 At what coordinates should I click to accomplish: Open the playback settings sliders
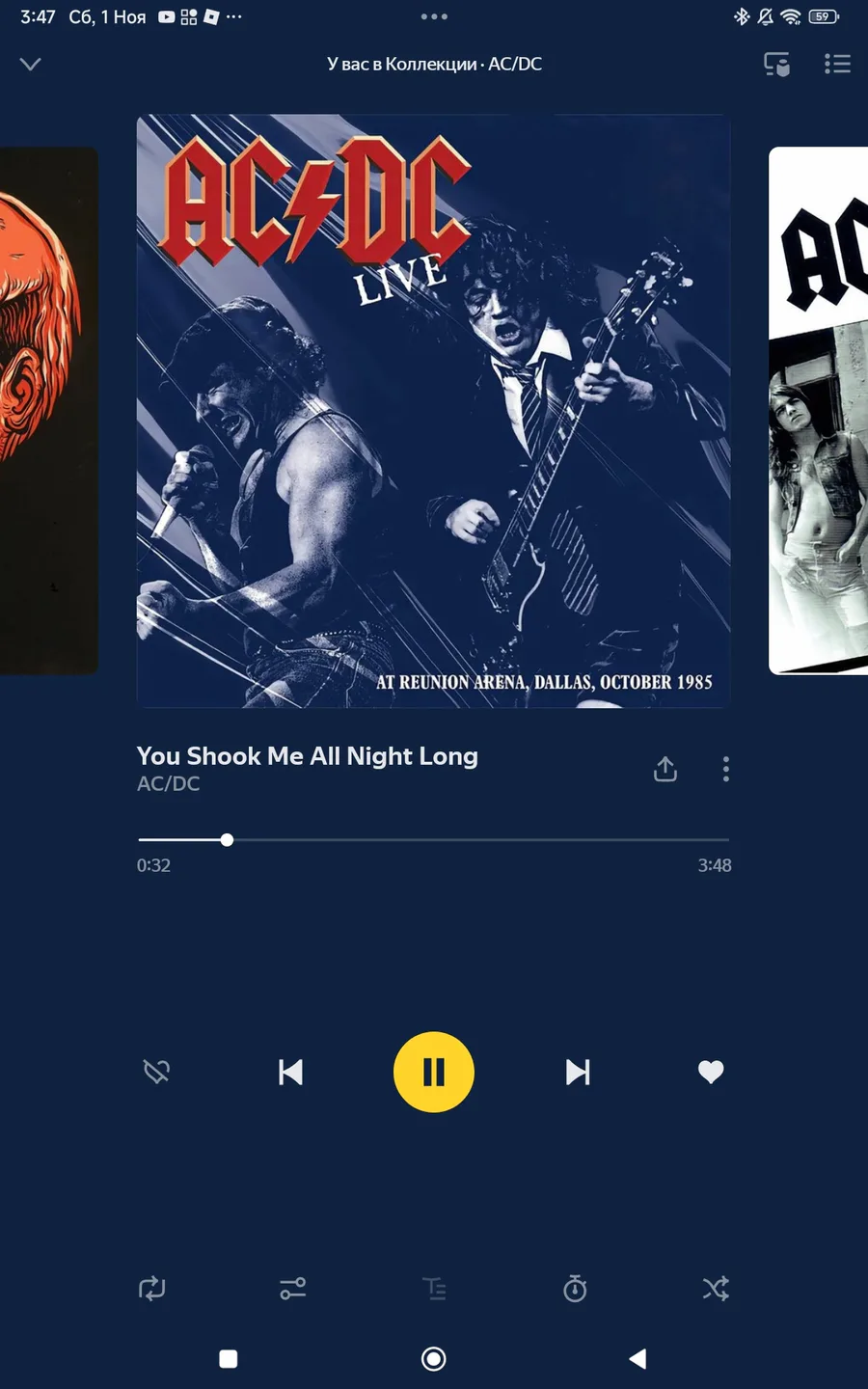[293, 1289]
